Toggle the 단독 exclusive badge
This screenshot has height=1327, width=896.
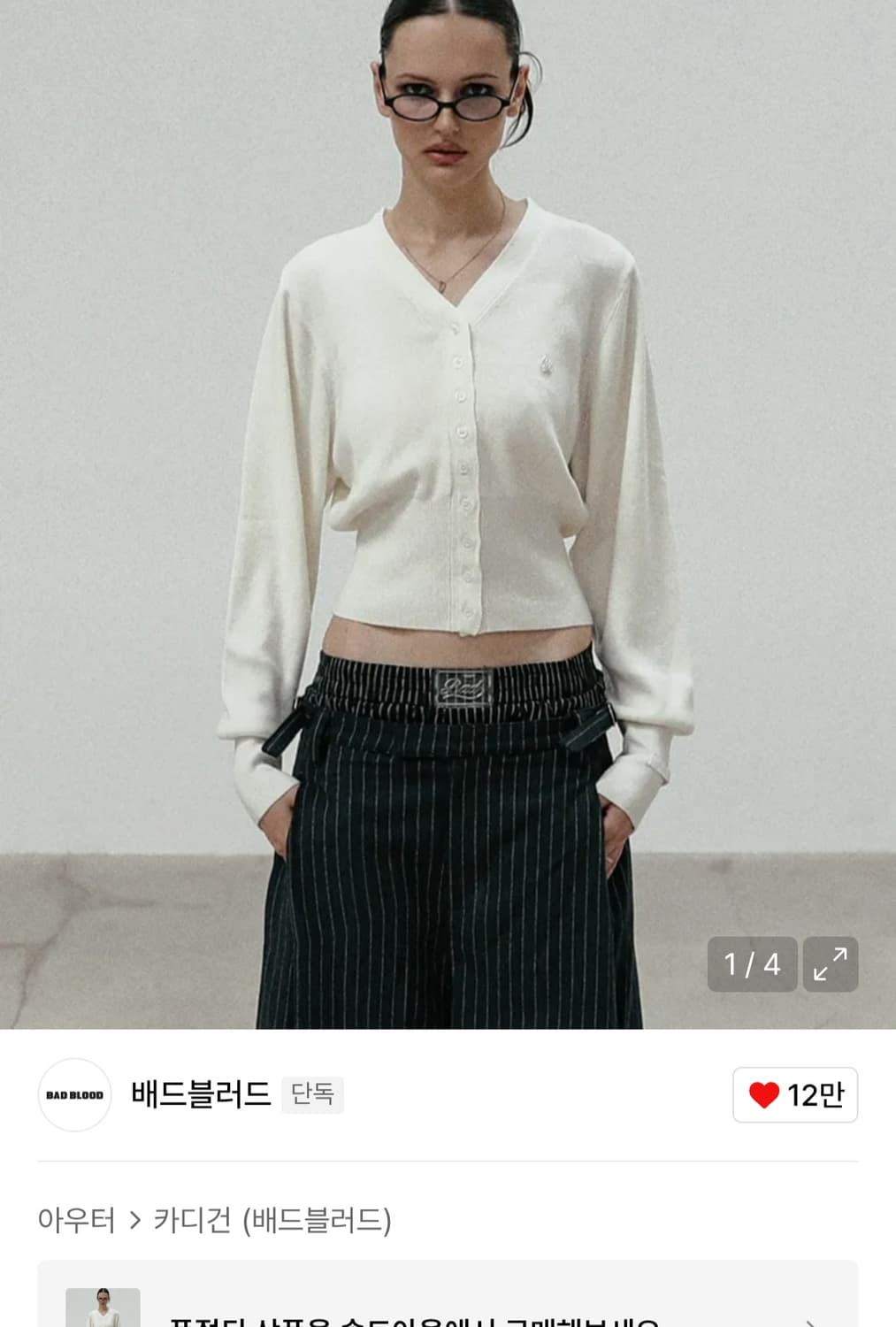(x=311, y=1094)
